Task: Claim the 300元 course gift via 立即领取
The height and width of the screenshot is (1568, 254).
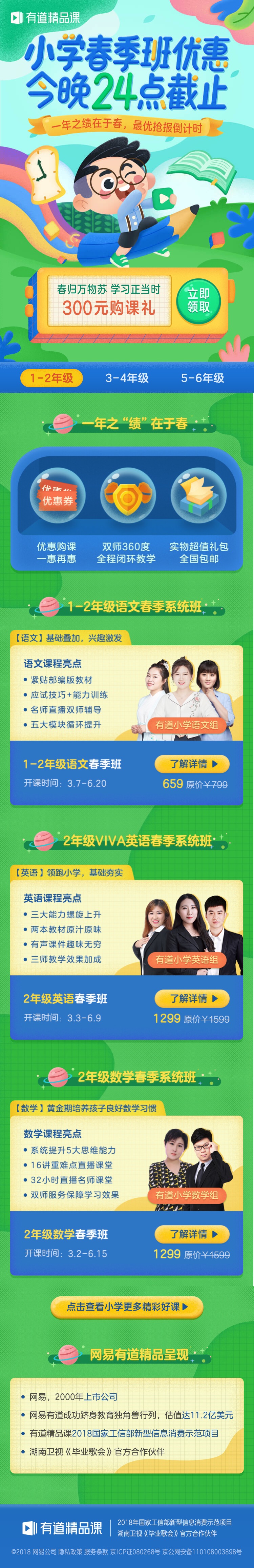Action: tap(198, 300)
